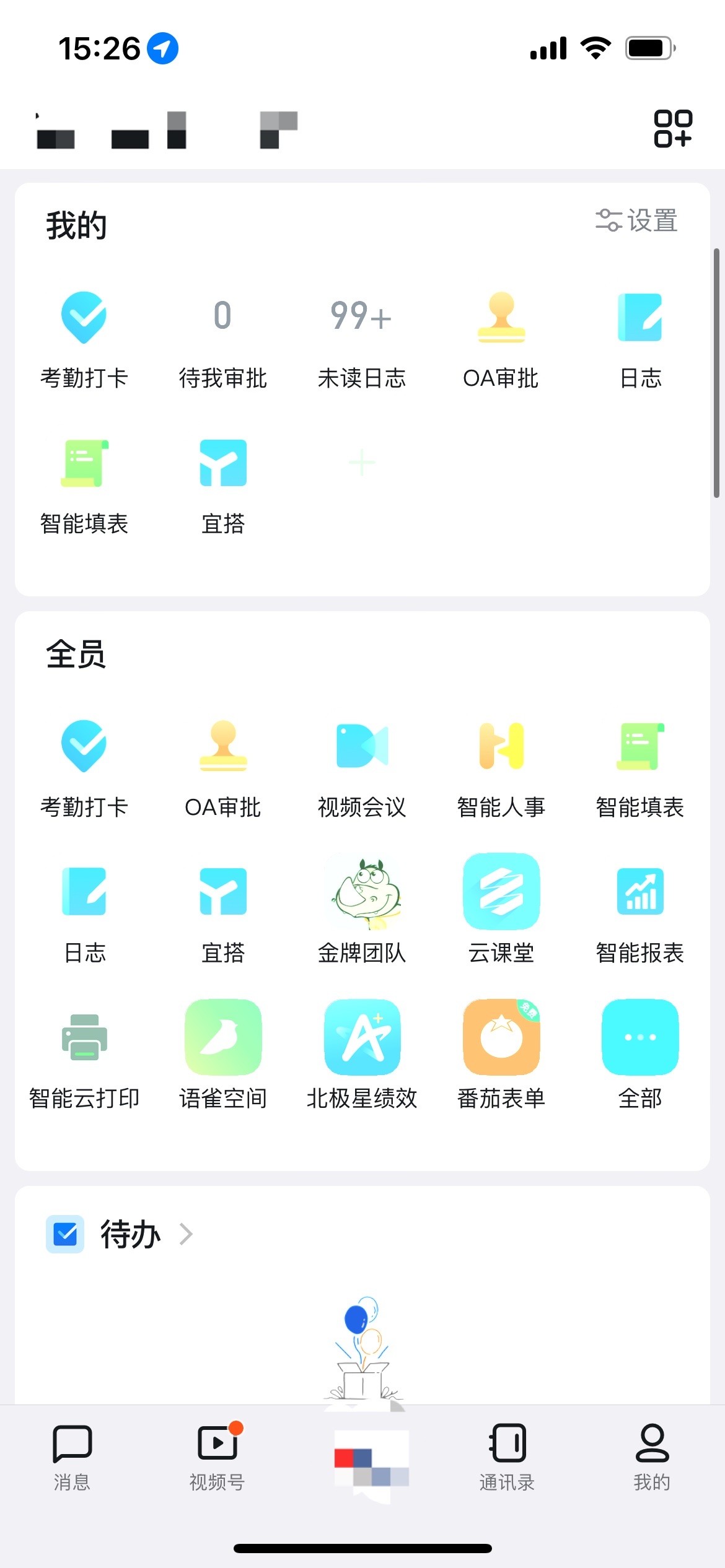Open the add-widget grid icon at top right
This screenshot has height=1568, width=725.
point(672,129)
